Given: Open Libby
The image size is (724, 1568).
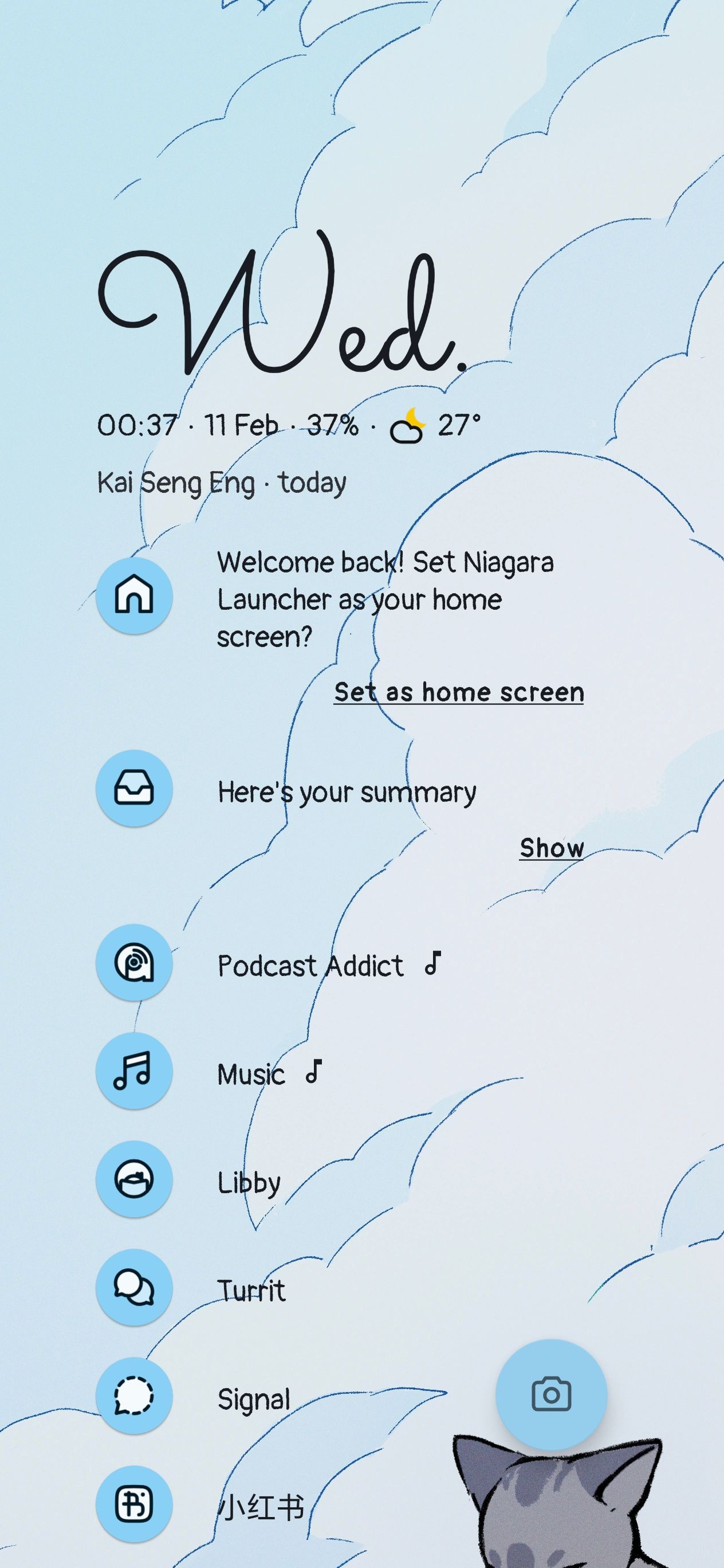Looking at the screenshot, I should [x=249, y=1183].
